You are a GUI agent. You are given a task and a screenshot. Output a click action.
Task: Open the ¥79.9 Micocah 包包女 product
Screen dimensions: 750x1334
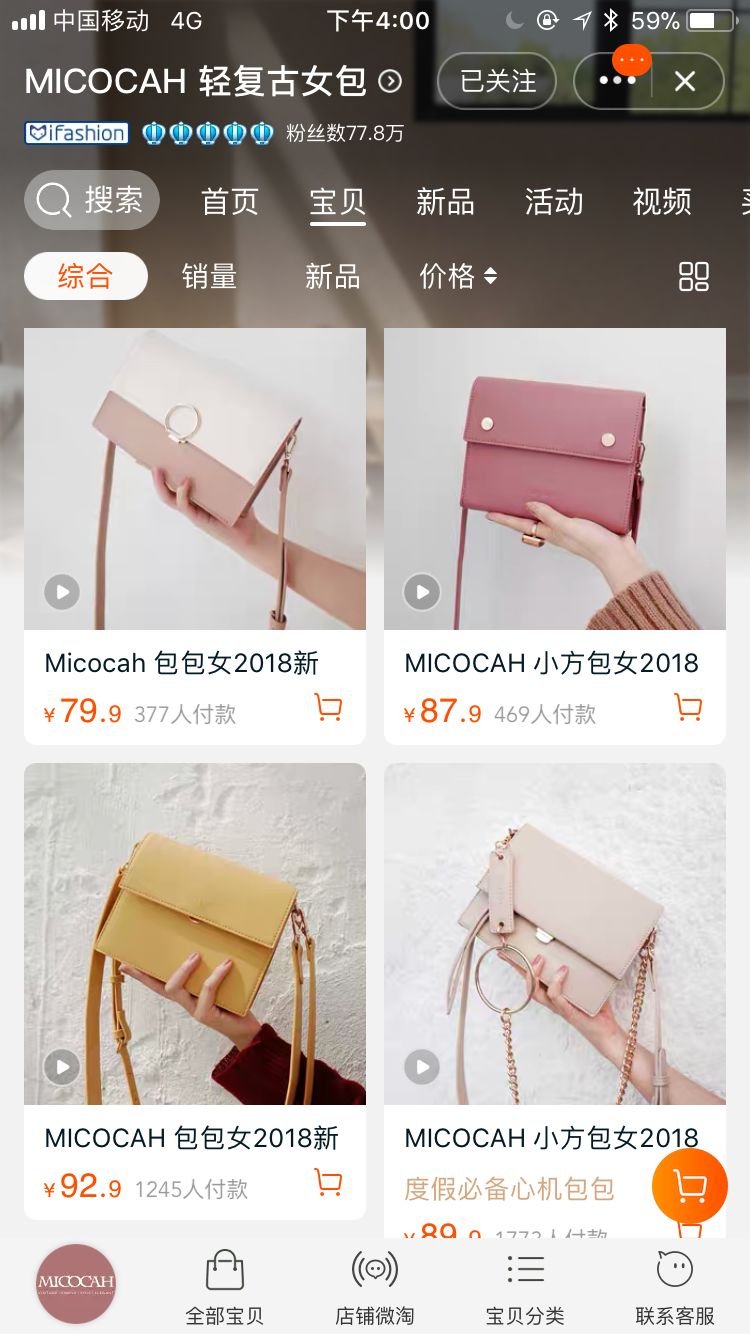pyautogui.click(x=195, y=480)
